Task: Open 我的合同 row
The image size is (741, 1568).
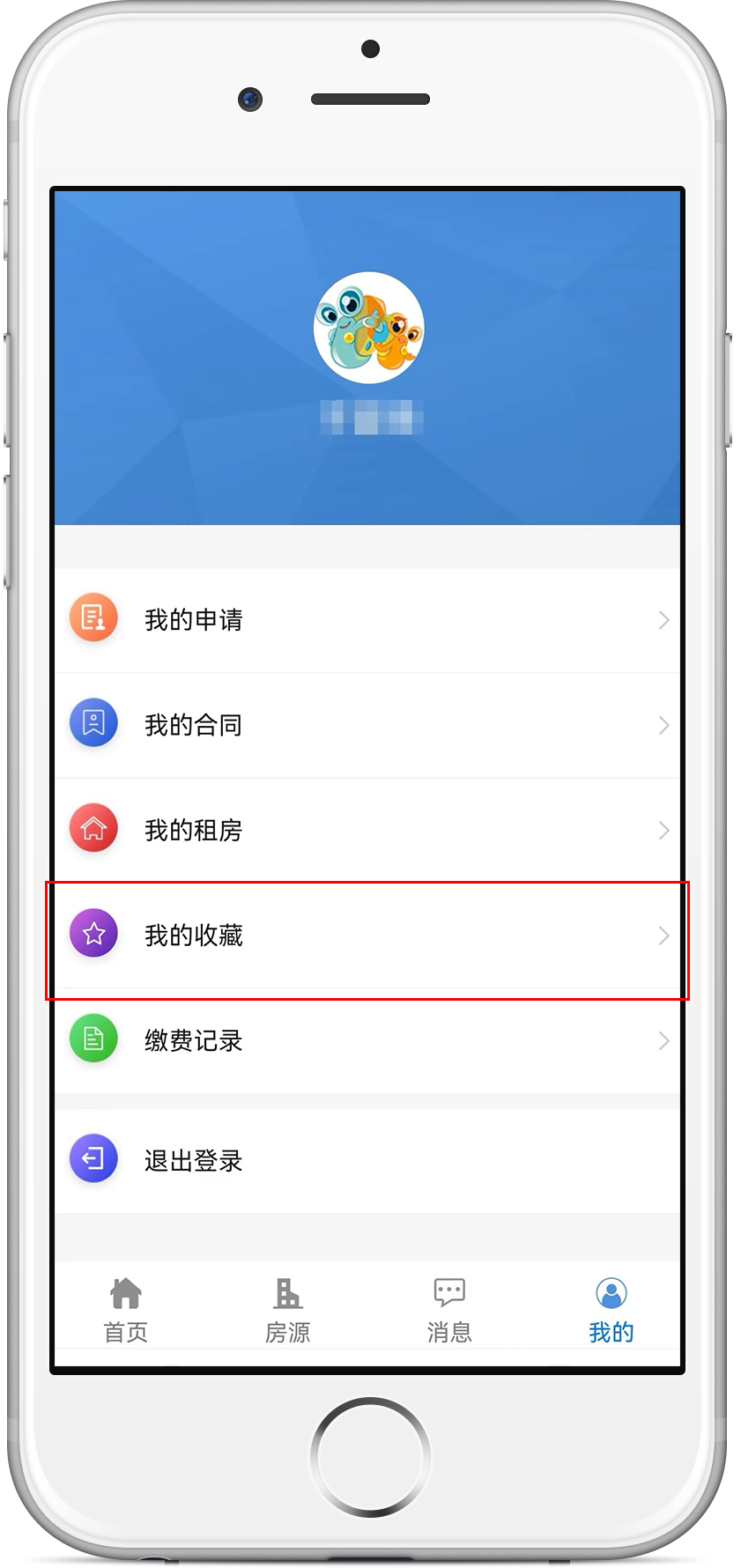Action: coord(367,725)
